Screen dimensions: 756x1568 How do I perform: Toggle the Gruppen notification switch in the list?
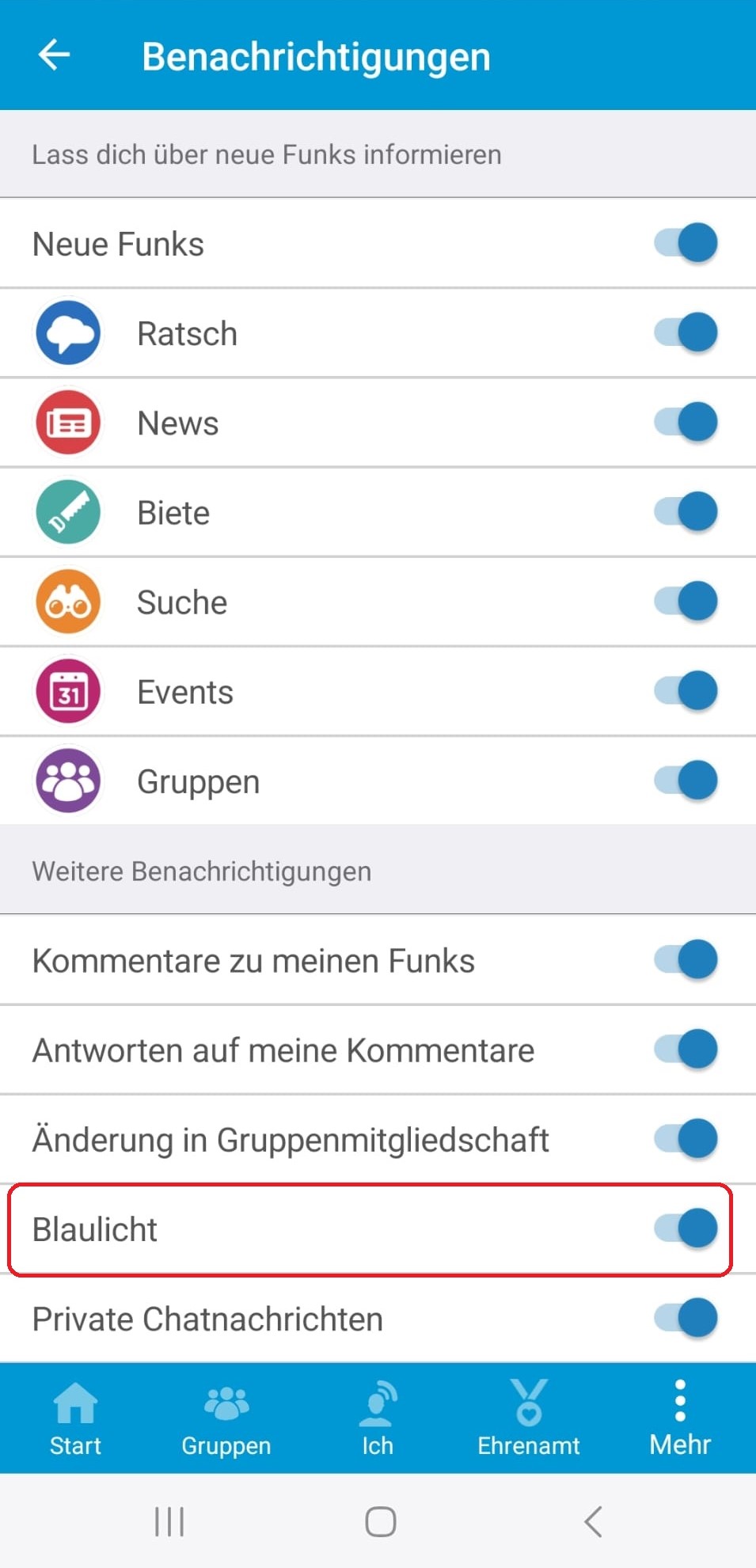click(686, 780)
